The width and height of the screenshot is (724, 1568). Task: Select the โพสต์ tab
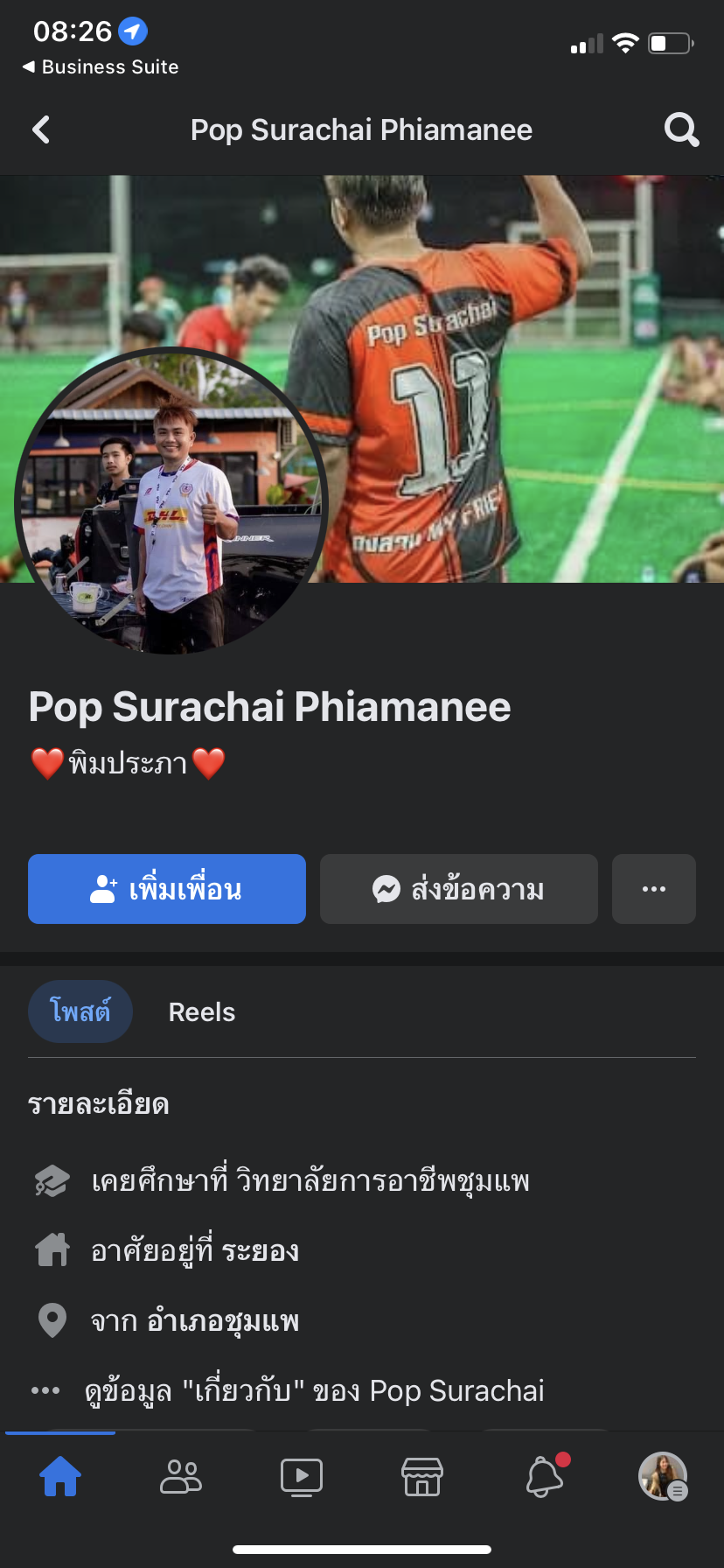[80, 1011]
